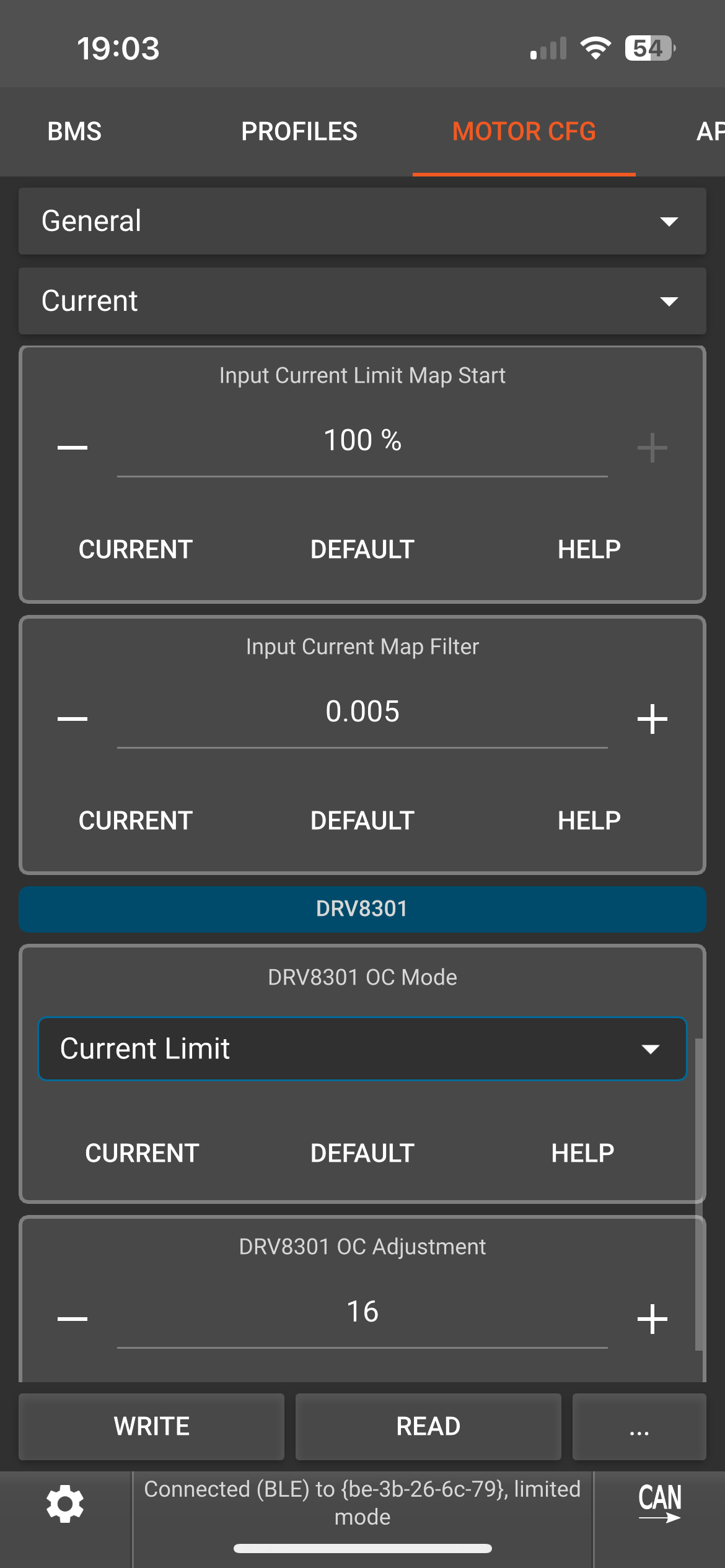Screen dimensions: 725x1568
Task: Show HELP for DRV8301 OC Mode
Action: (582, 1153)
